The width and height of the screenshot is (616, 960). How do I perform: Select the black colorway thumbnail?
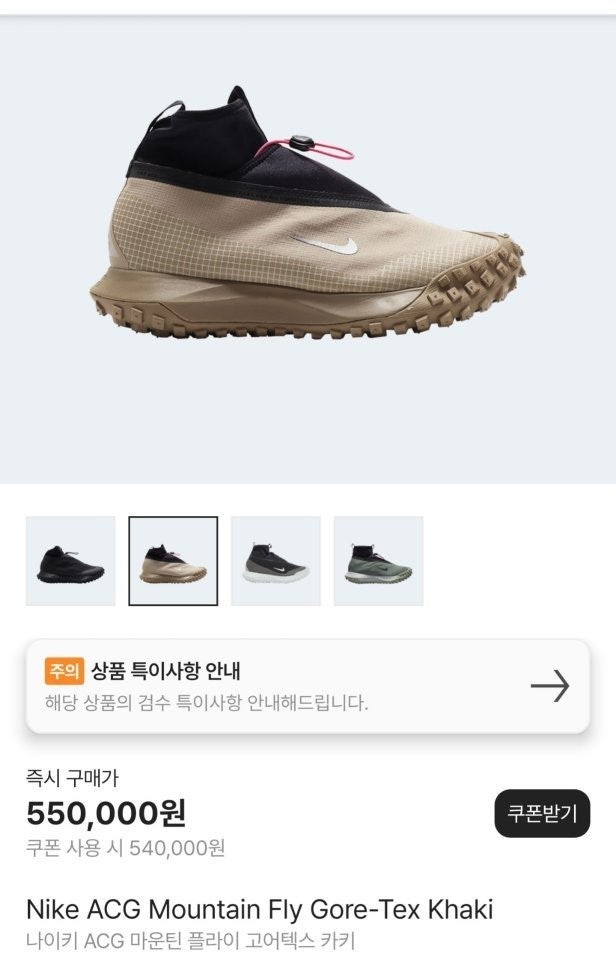point(70,561)
